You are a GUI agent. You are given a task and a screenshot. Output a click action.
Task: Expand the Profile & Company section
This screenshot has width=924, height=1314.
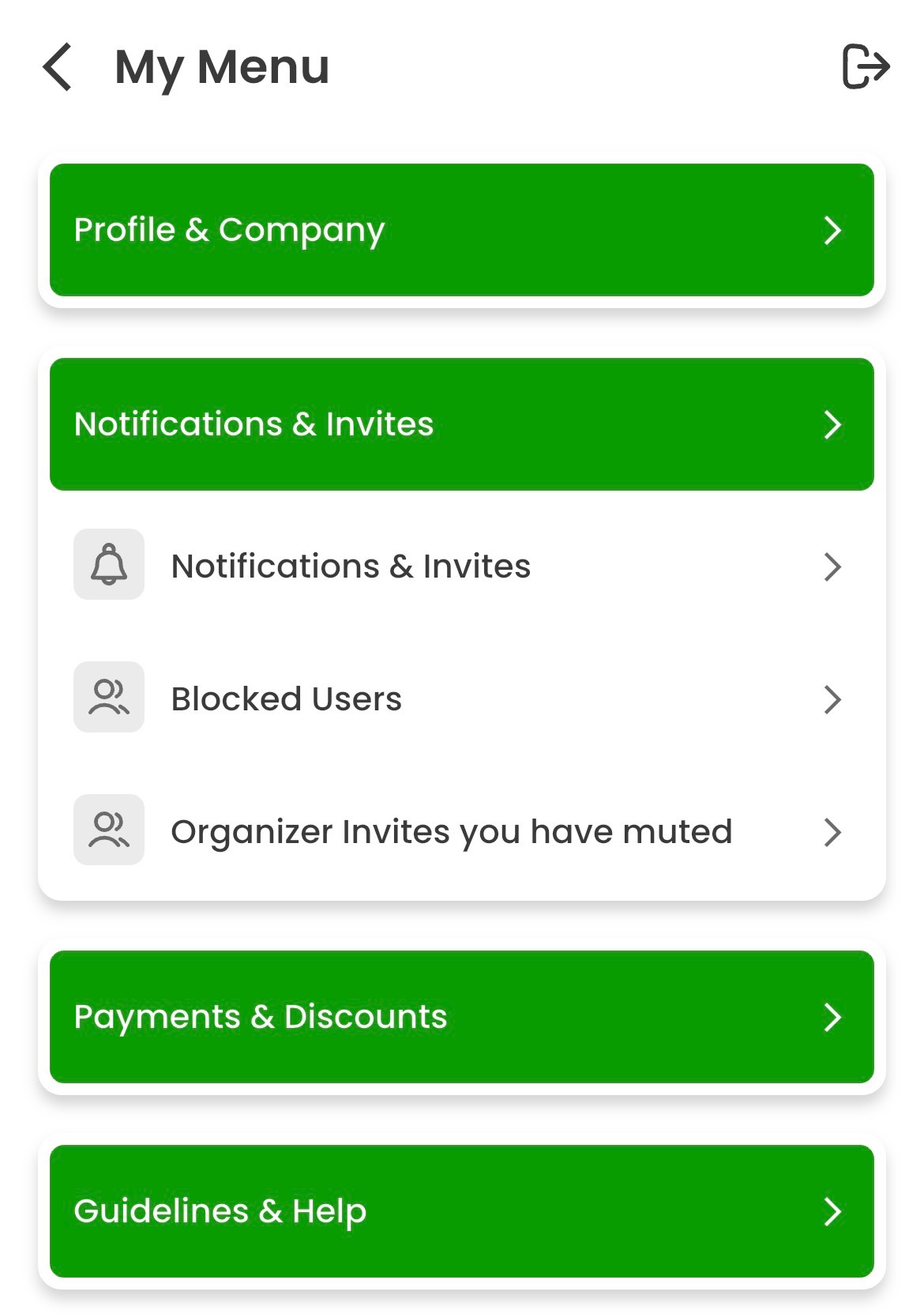[461, 230]
